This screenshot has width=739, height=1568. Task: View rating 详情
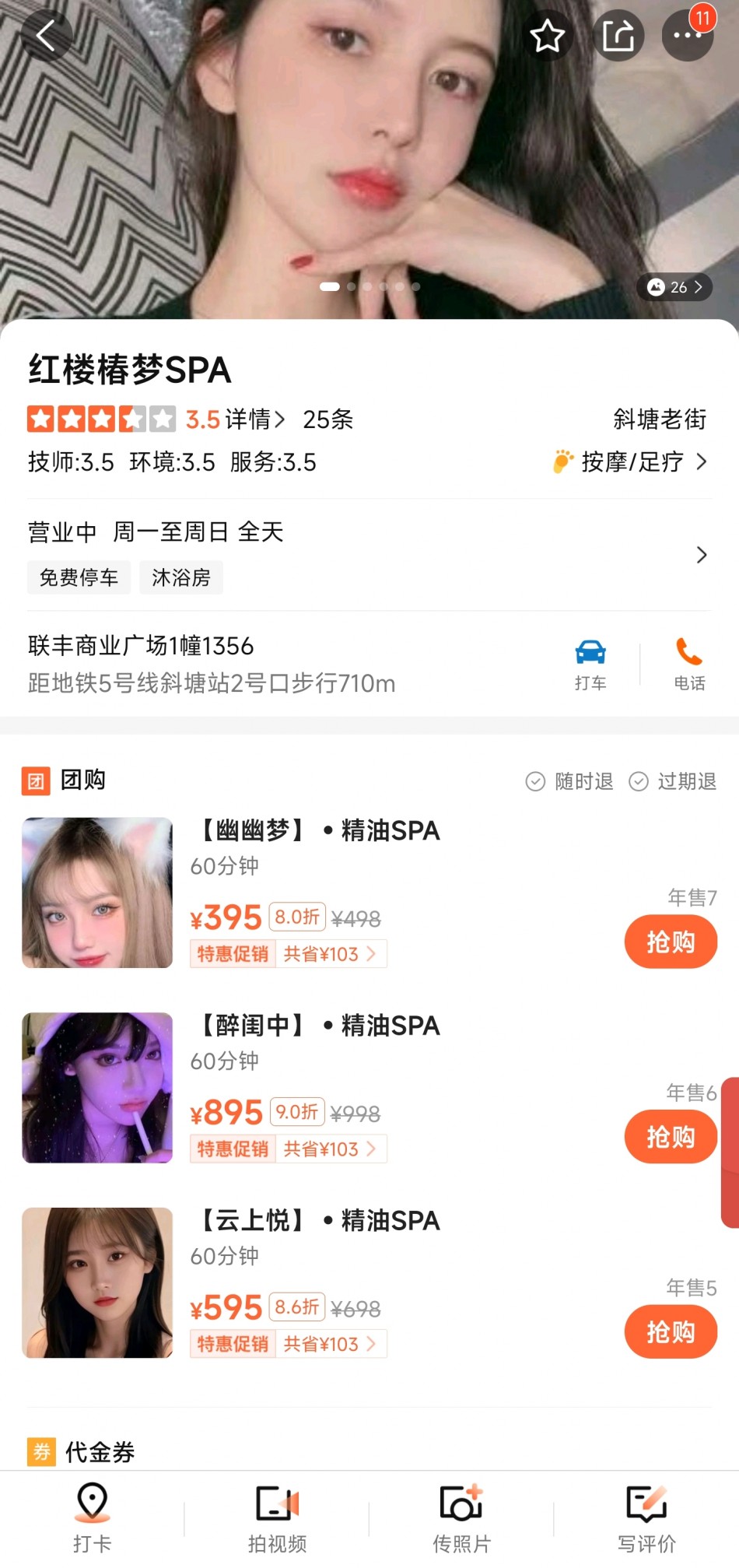[x=254, y=419]
